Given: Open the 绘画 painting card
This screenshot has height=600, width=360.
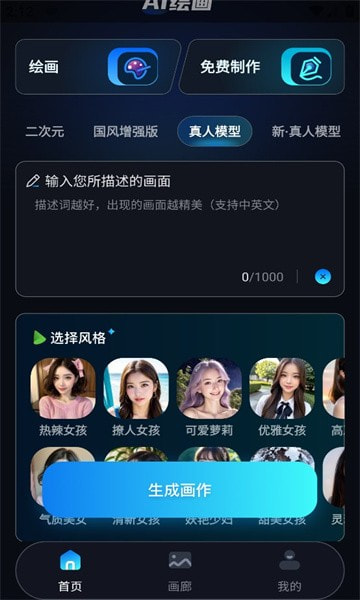Looking at the screenshot, I should tap(97, 67).
